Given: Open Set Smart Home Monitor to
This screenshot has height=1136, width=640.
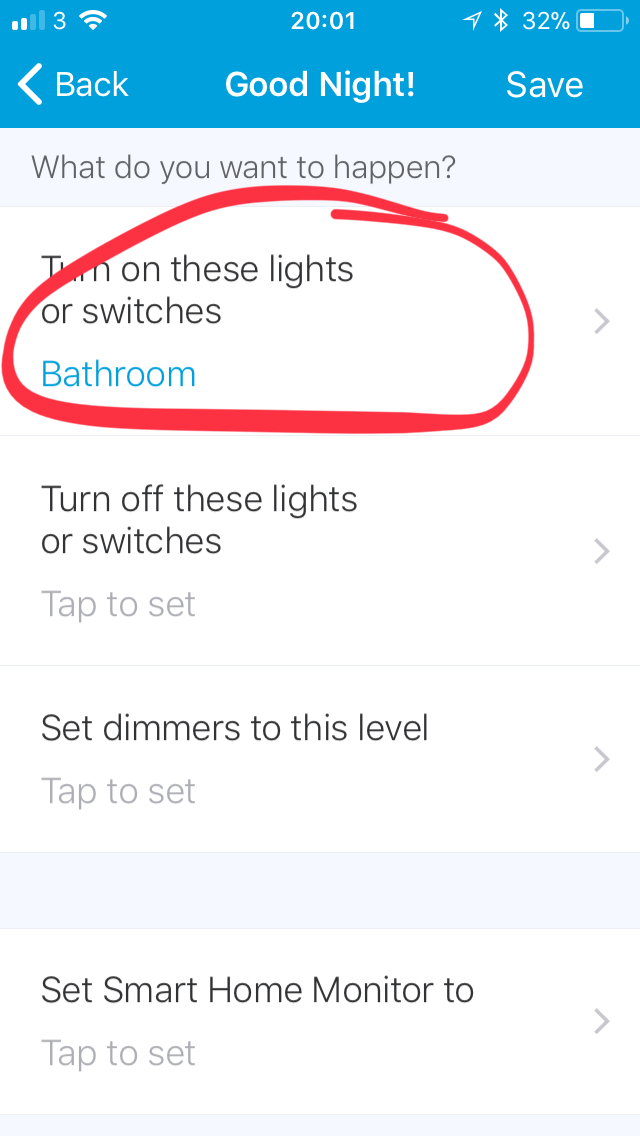Looking at the screenshot, I should [320, 1022].
